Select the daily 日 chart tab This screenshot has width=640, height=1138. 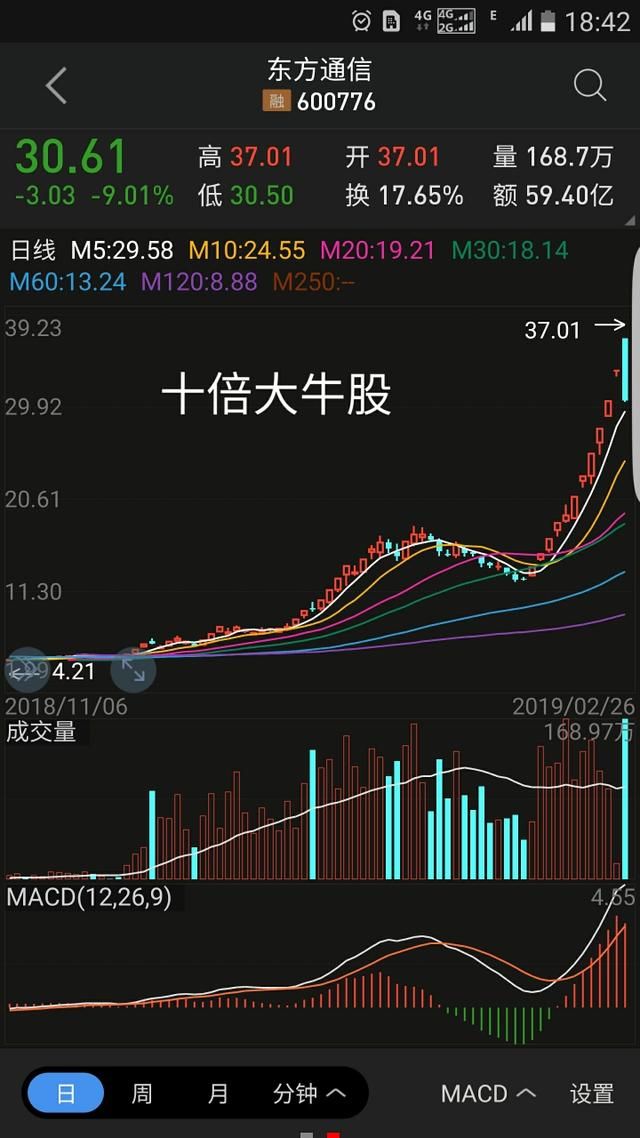pos(65,1093)
